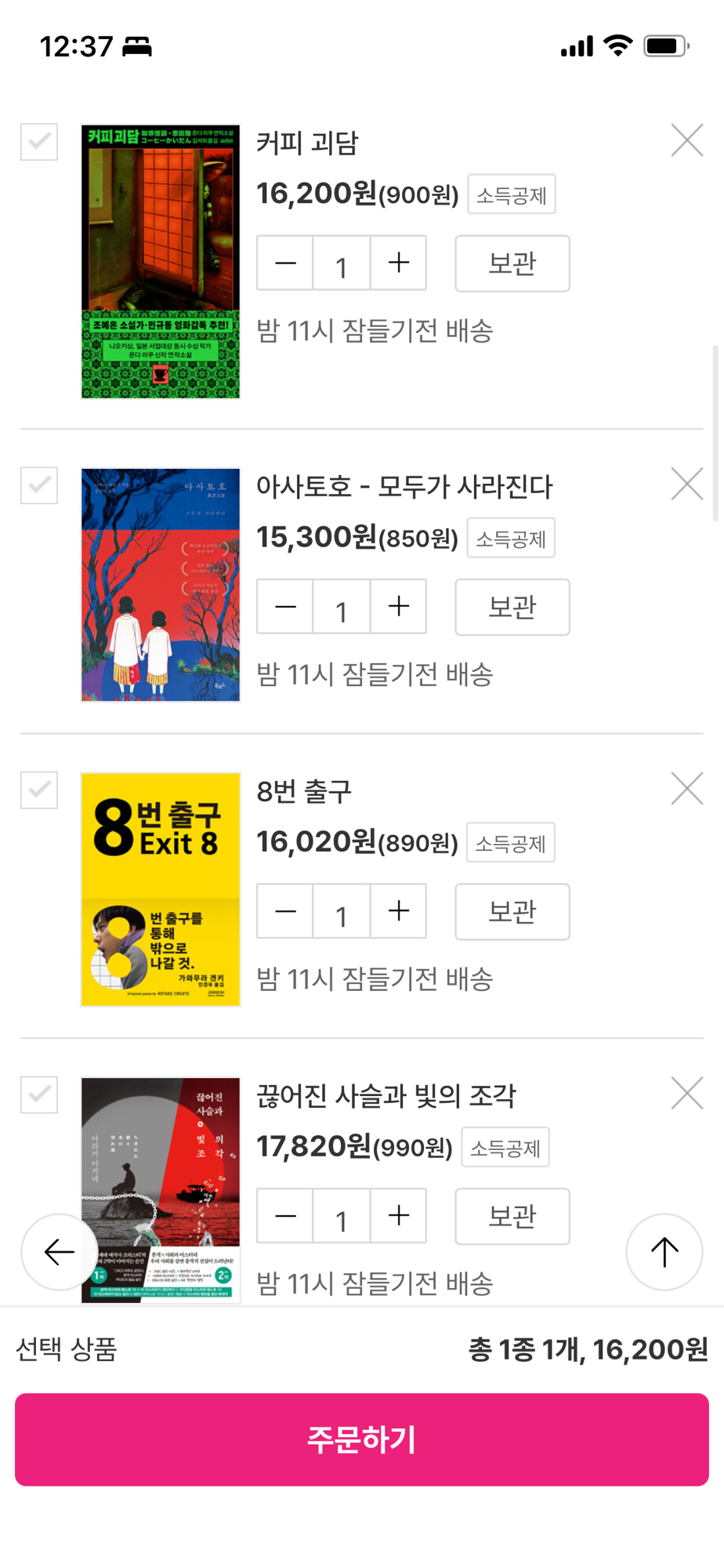Decrease quantity of 끊어진 사슬과 빛의 조각
Image resolution: width=724 pixels, height=1568 pixels.
[x=285, y=1216]
